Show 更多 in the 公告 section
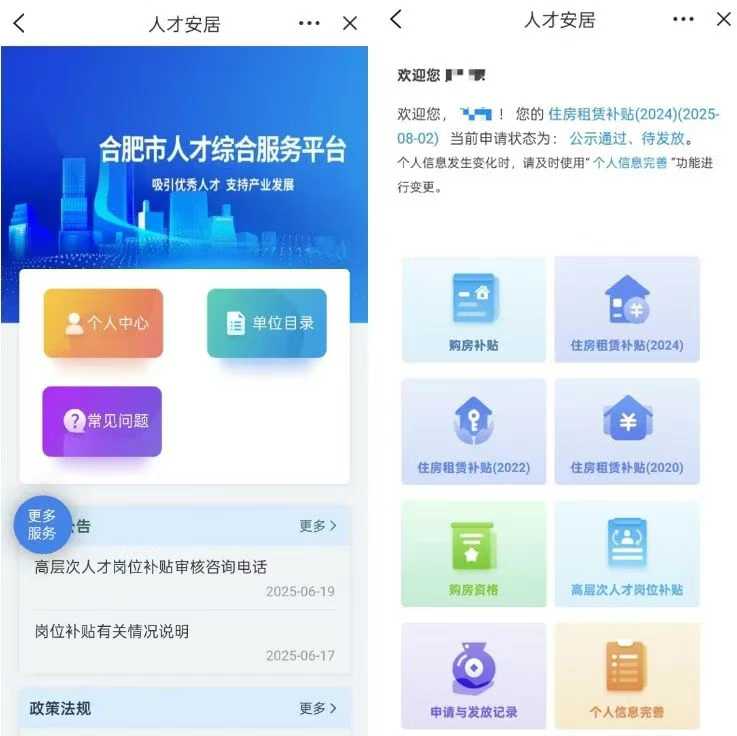 coord(317,525)
